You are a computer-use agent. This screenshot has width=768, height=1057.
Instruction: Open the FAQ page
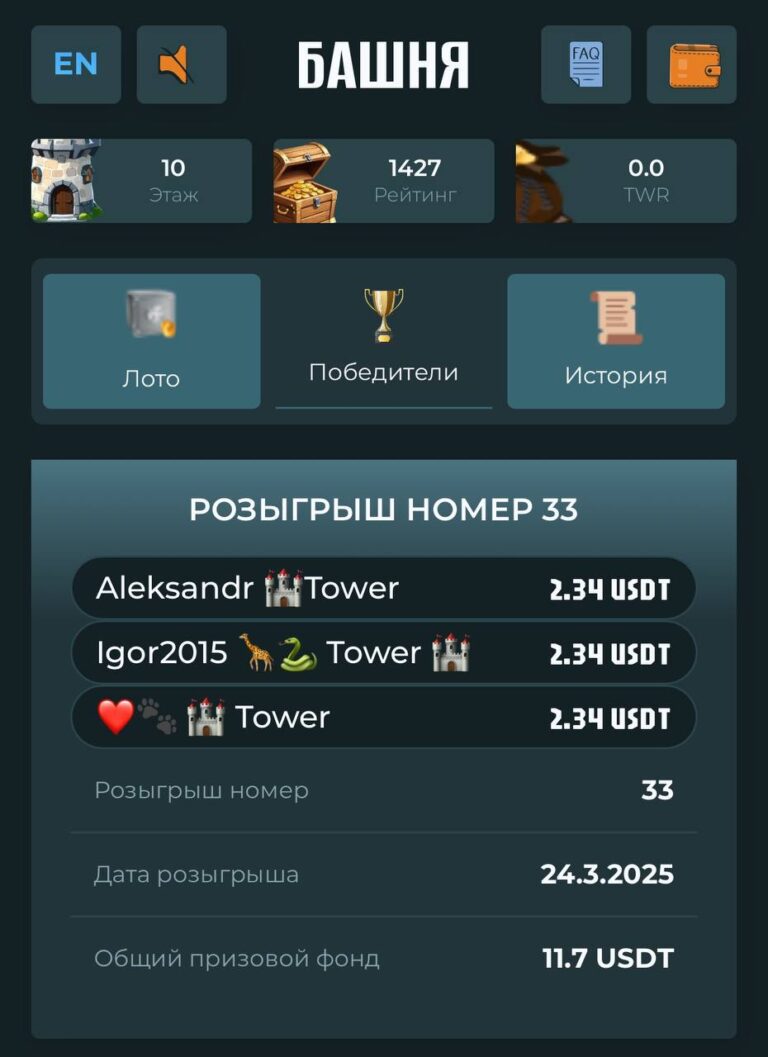coord(586,65)
